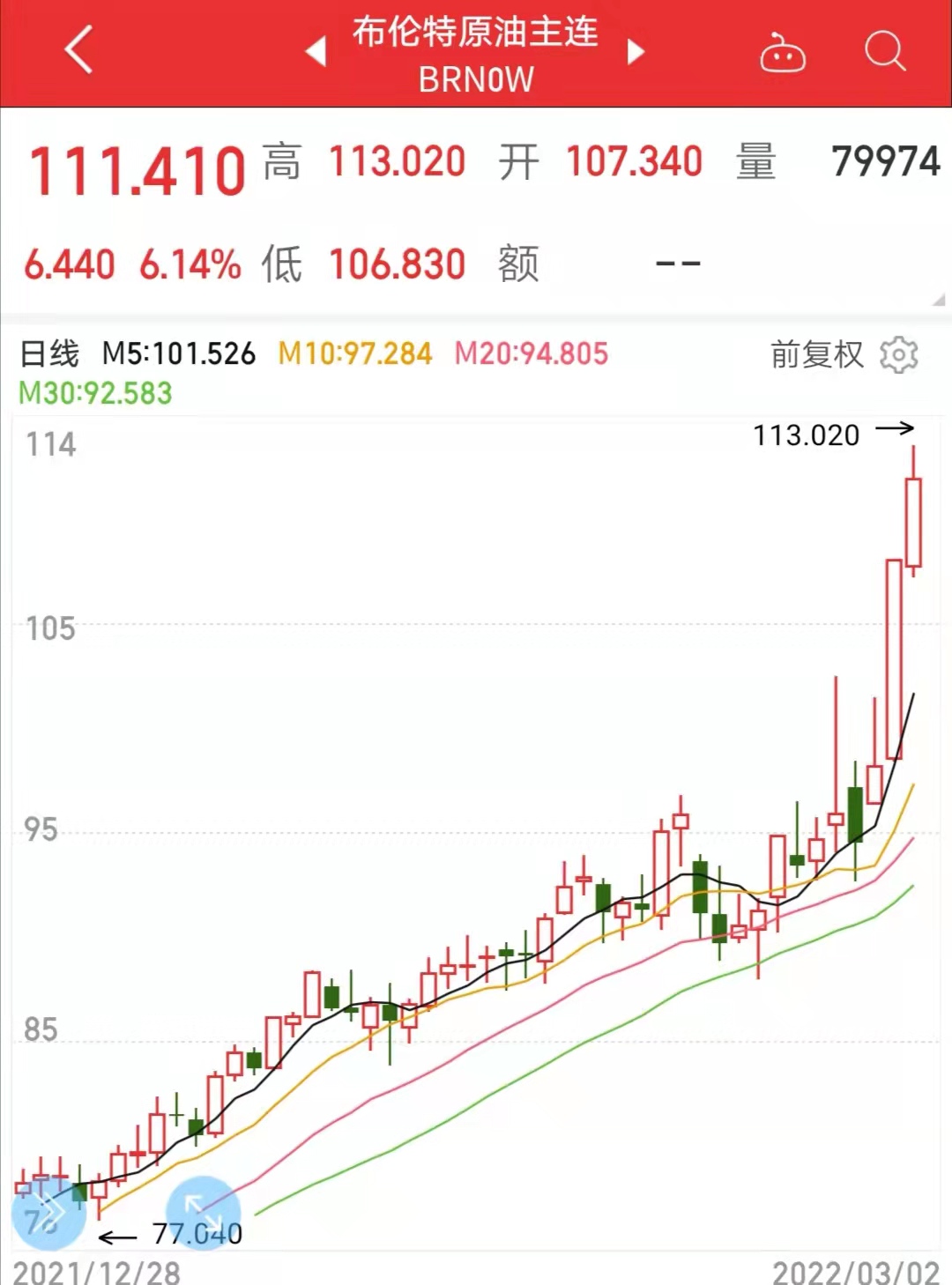Open the robot assistant icon
This screenshot has width=952, height=1285.
click(782, 53)
